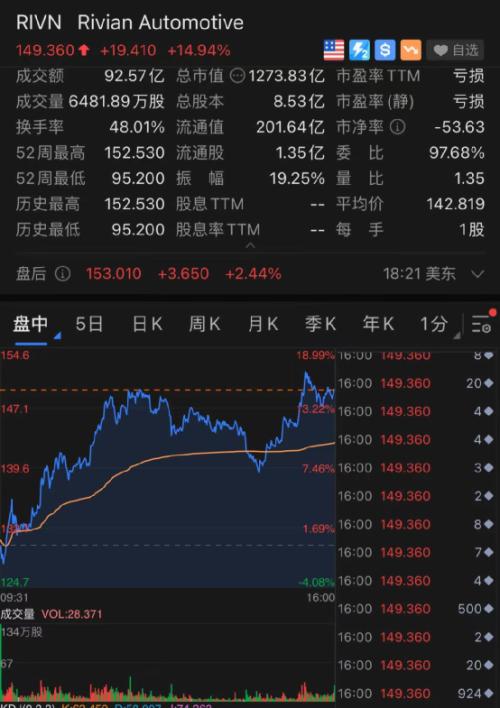This screenshot has height=708, width=500.
Task: Collapse the stock details panel
Action: 250,246
